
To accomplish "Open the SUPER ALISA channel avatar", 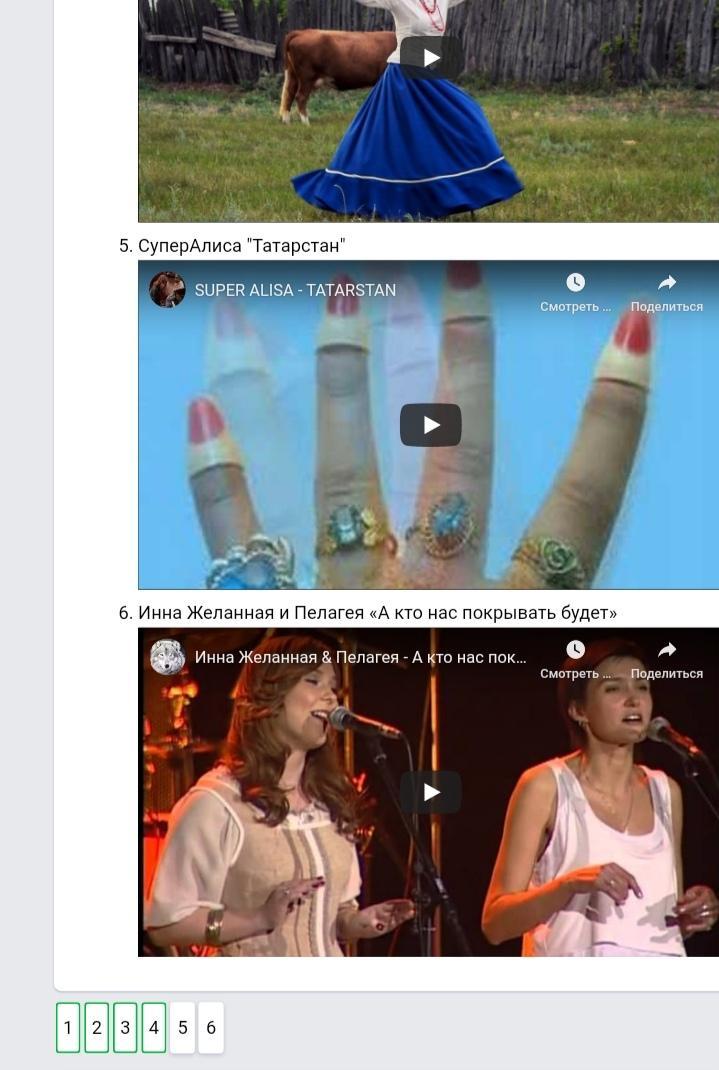I will pos(167,290).
